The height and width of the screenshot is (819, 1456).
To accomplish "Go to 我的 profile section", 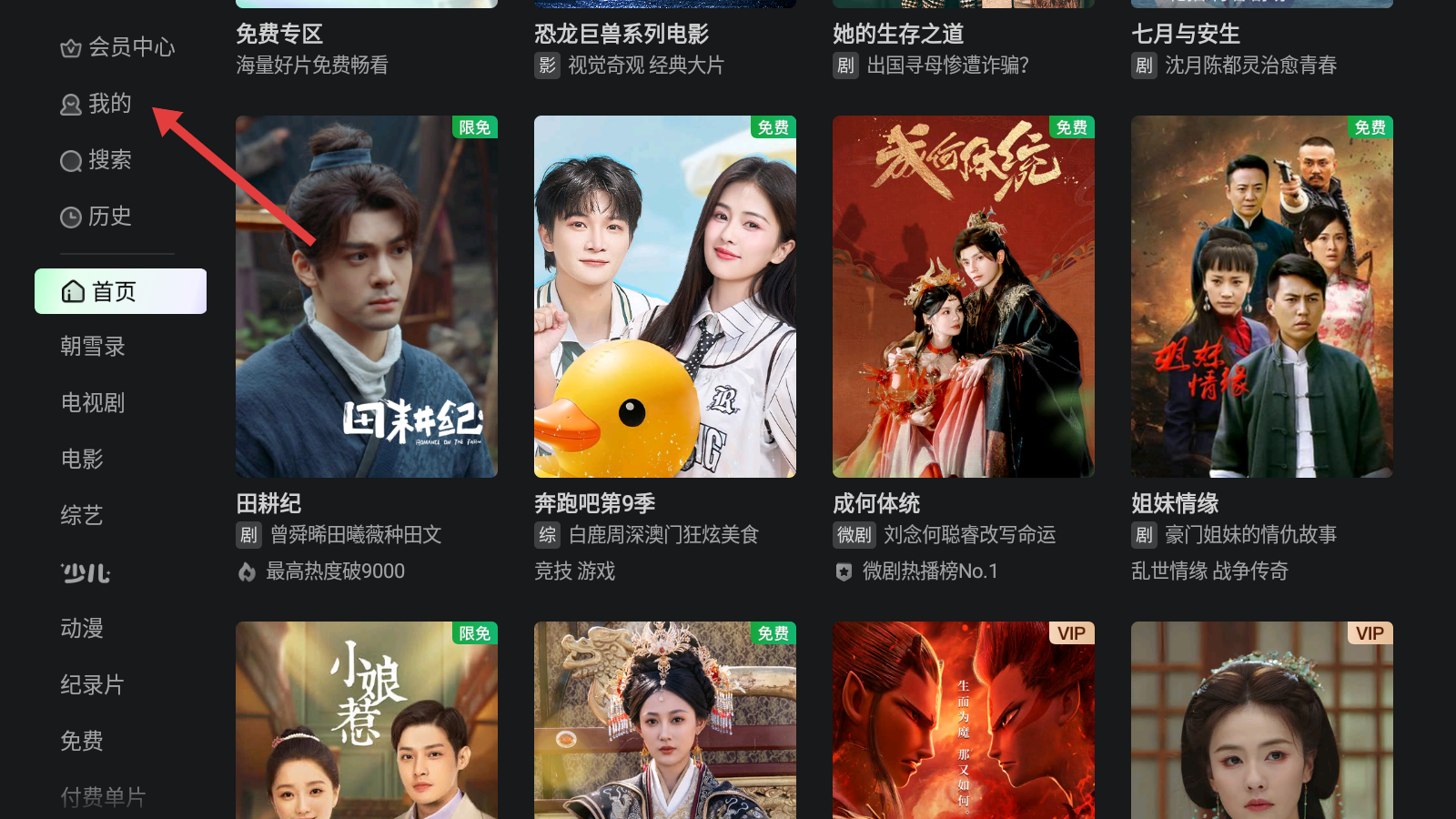I will click(x=97, y=104).
